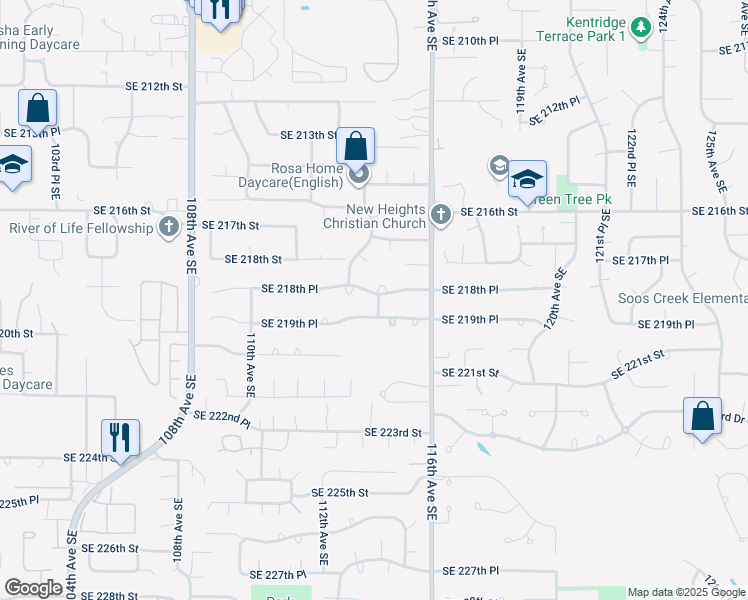Screen dimensions: 748x600
Task: Tap the shopping bag marker below SE 221st St
Action: point(702,416)
